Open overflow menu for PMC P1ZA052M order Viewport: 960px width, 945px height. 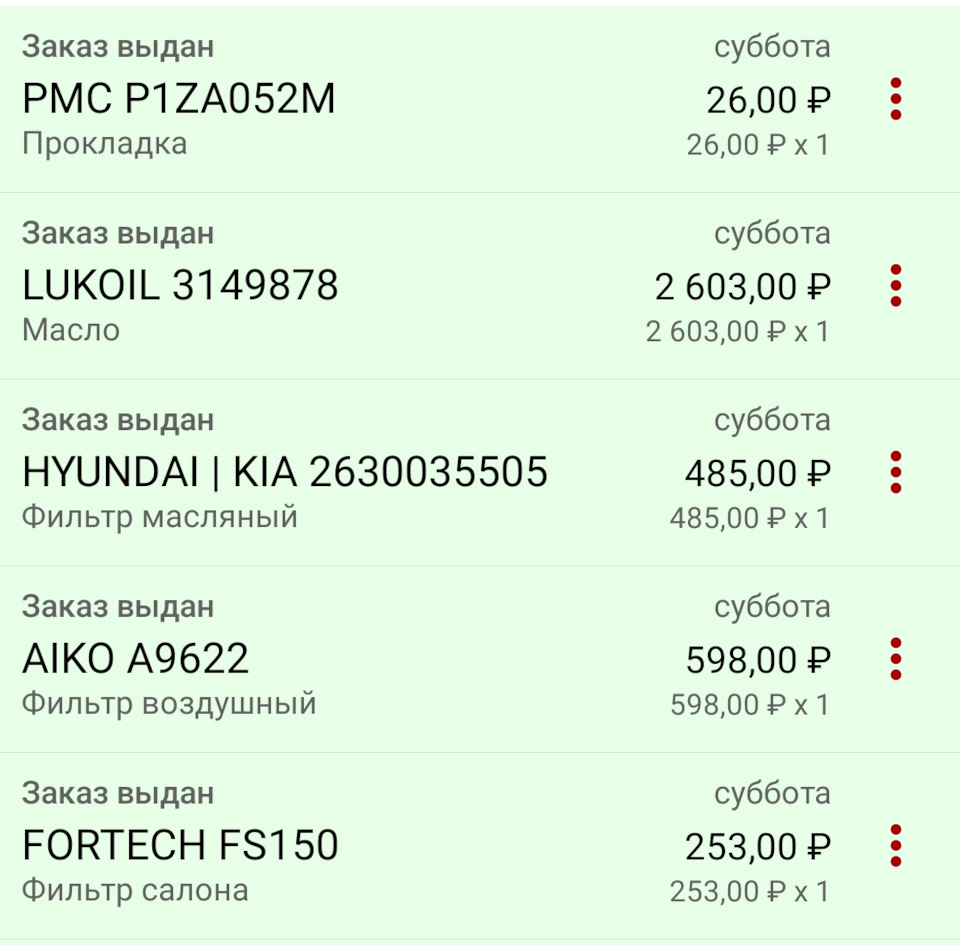pos(895,100)
